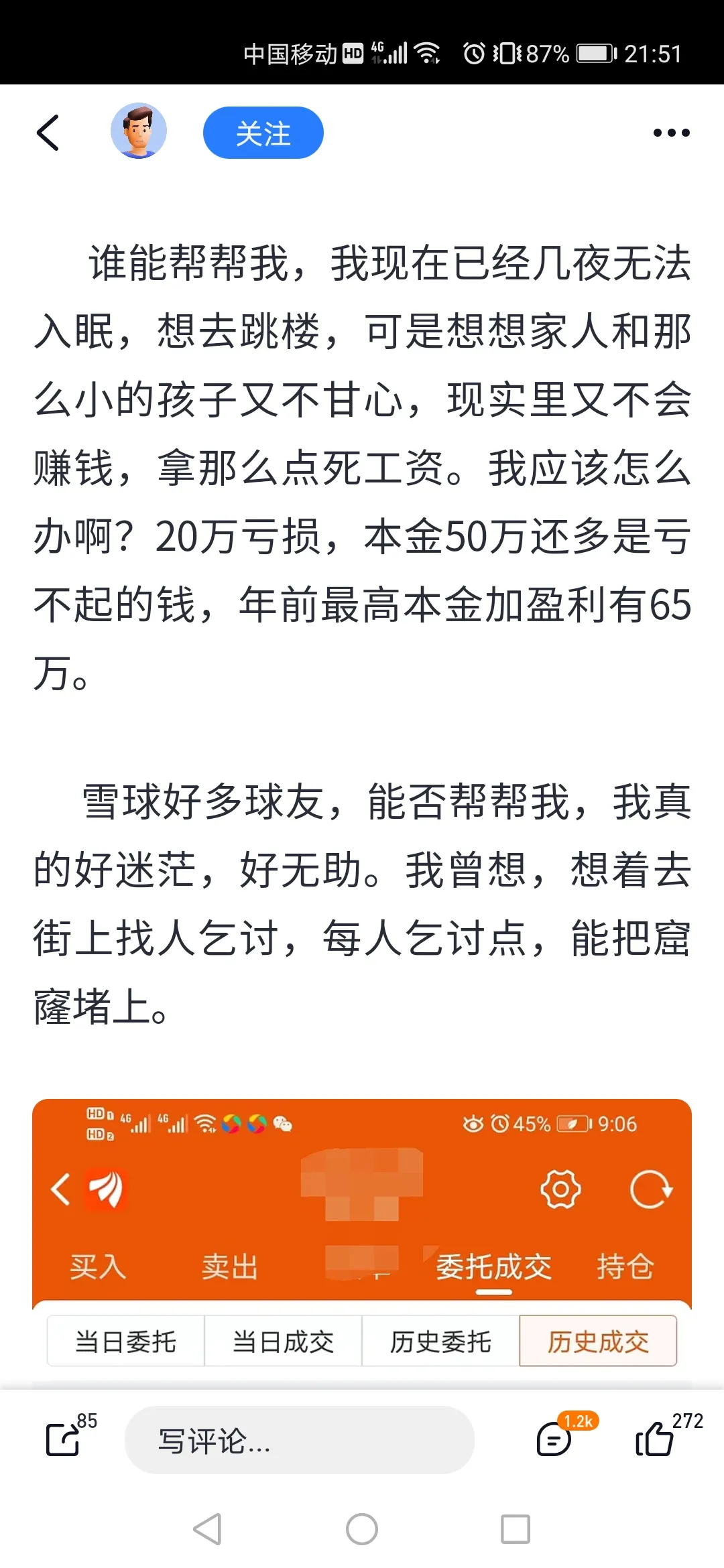This screenshot has height=1568, width=724.
Task: Open system recent apps square
Action: tap(516, 1529)
